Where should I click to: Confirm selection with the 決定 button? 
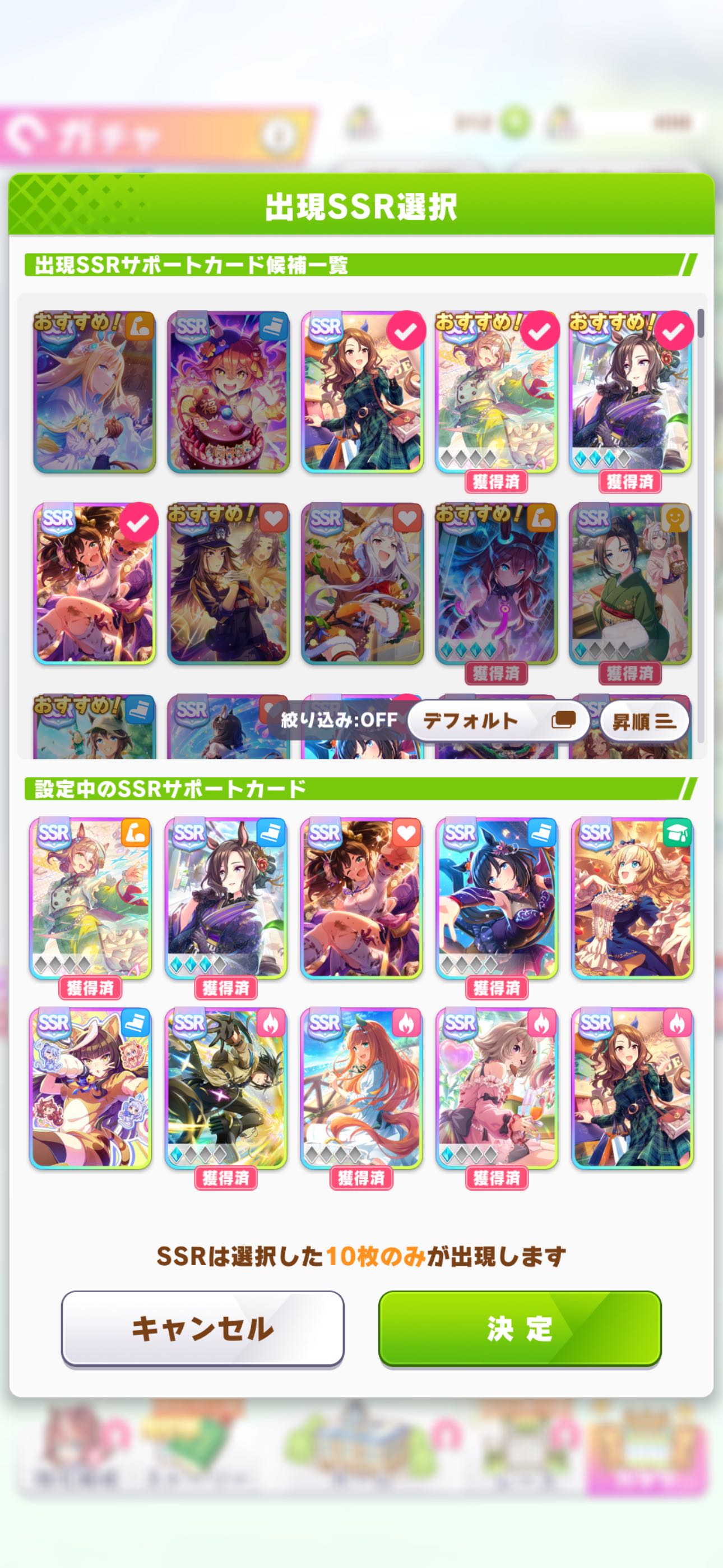pos(520,1327)
